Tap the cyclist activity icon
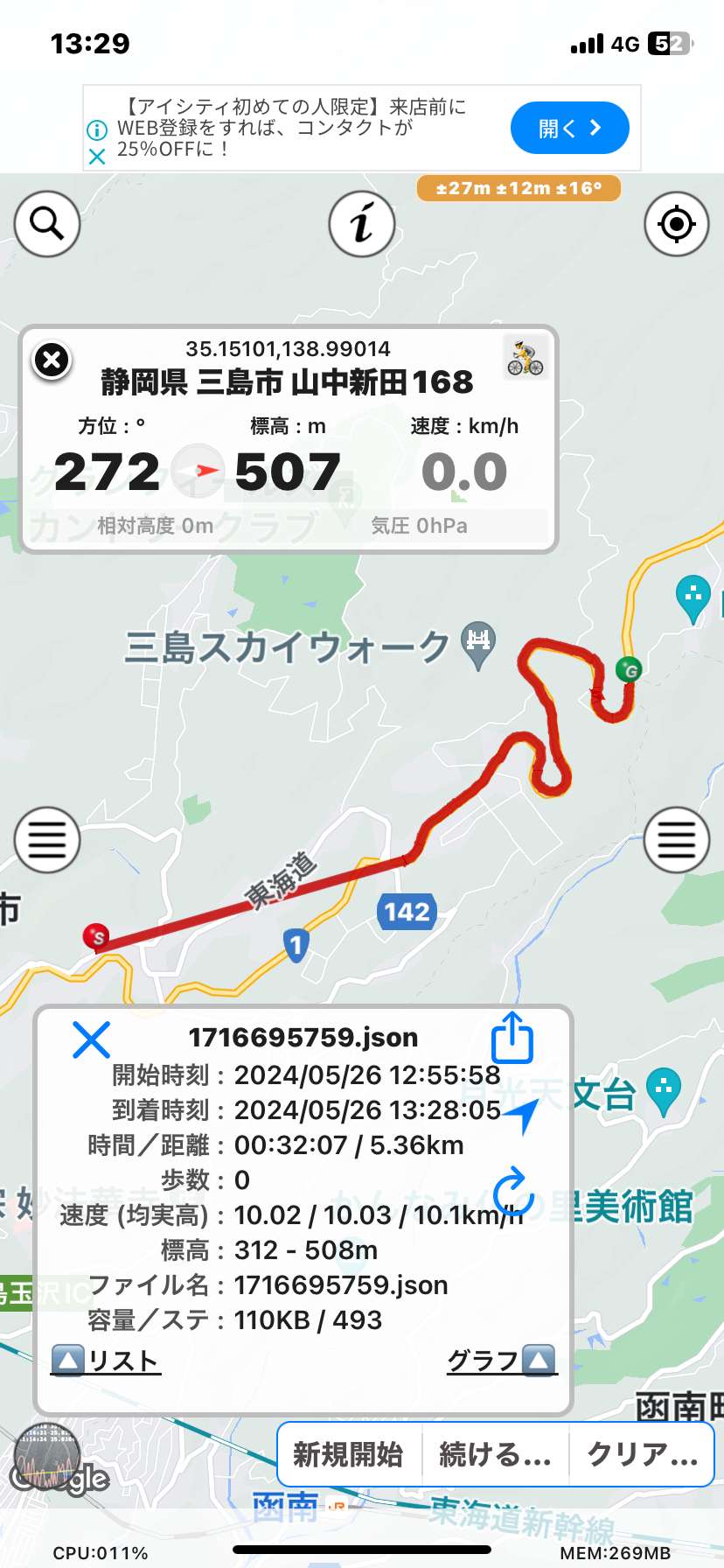The image size is (724, 1568). (x=525, y=358)
